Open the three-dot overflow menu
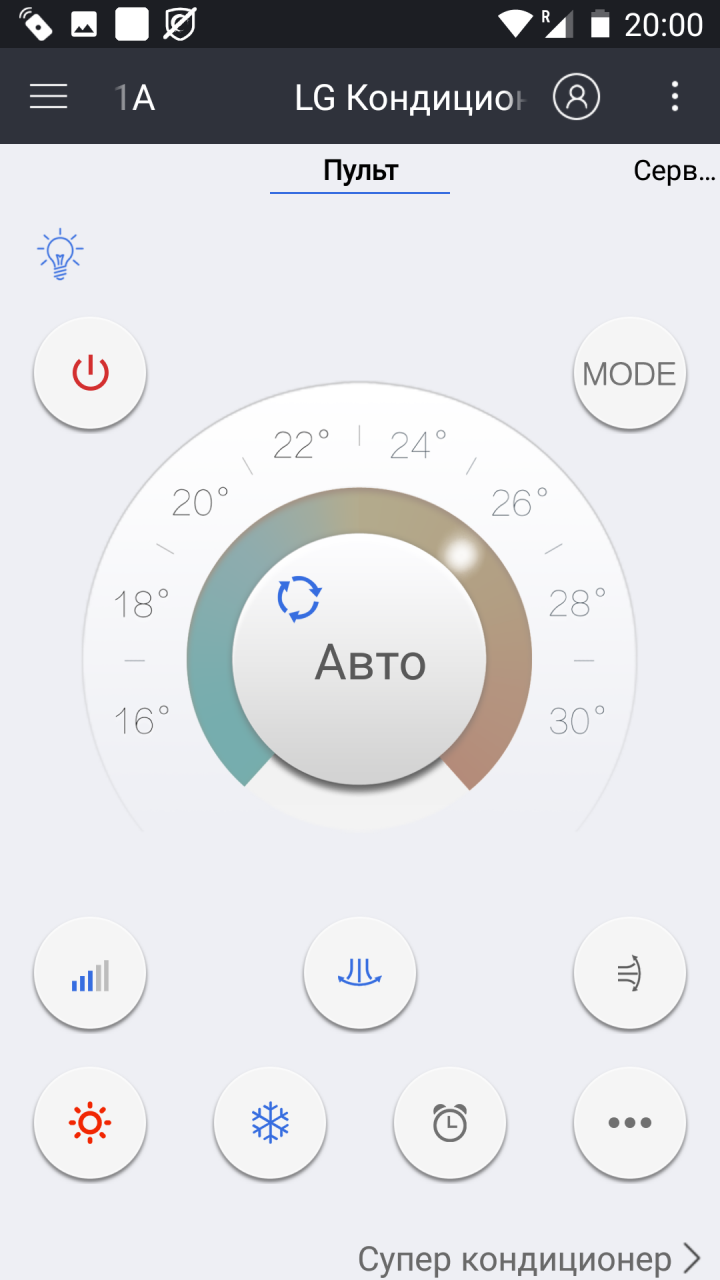Viewport: 720px width, 1280px height. 675,97
